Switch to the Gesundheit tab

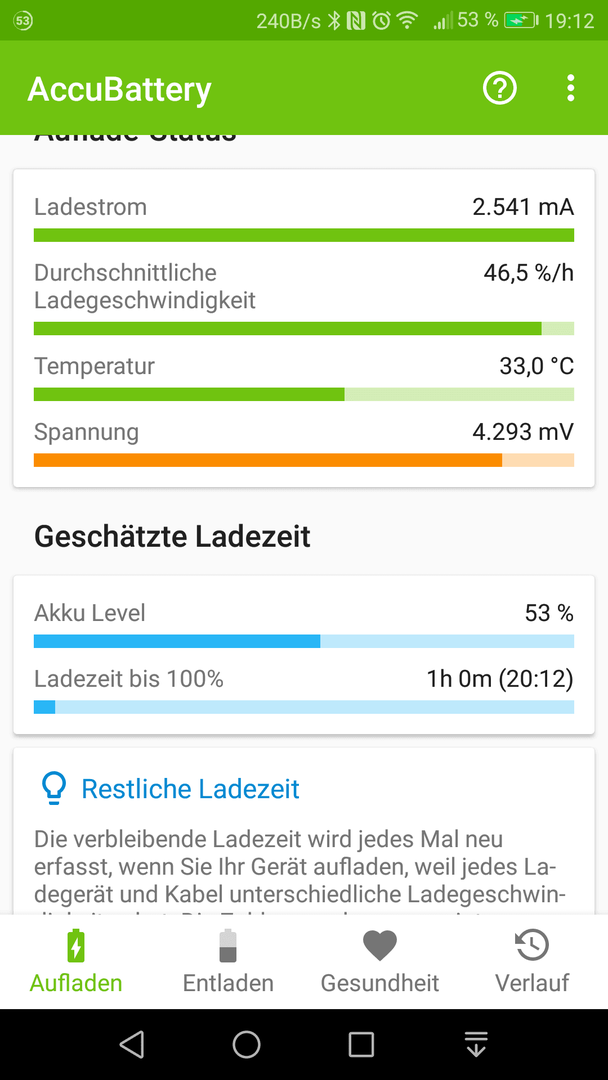pyautogui.click(x=380, y=962)
